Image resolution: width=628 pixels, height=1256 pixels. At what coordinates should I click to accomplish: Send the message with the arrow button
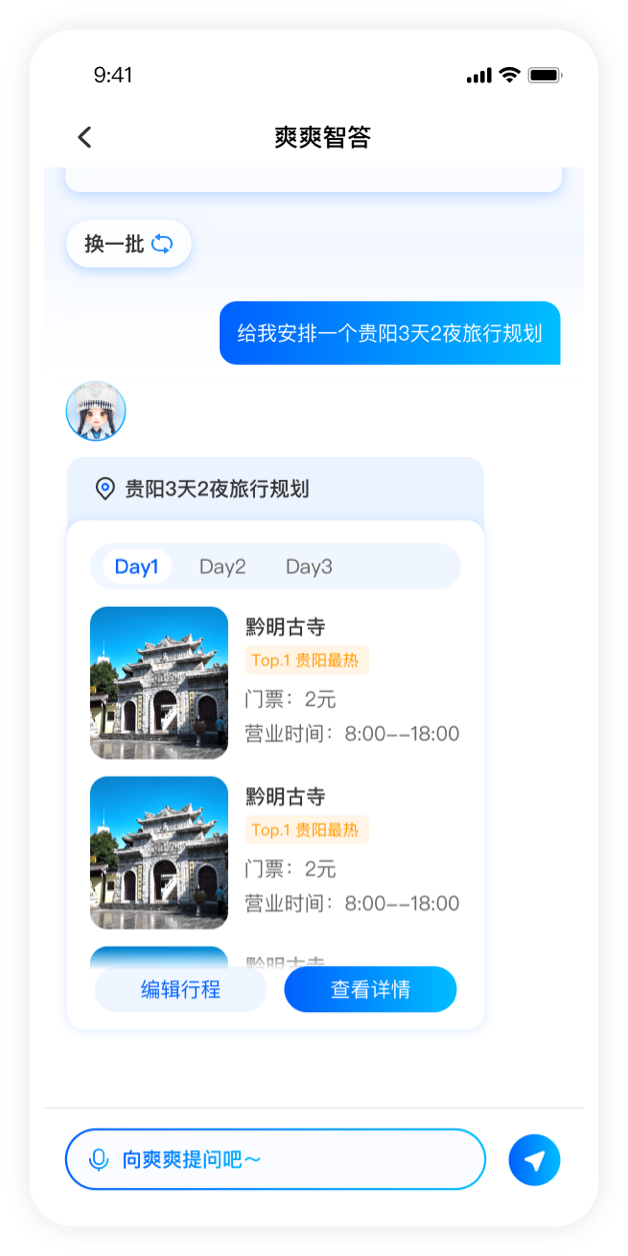point(534,1160)
